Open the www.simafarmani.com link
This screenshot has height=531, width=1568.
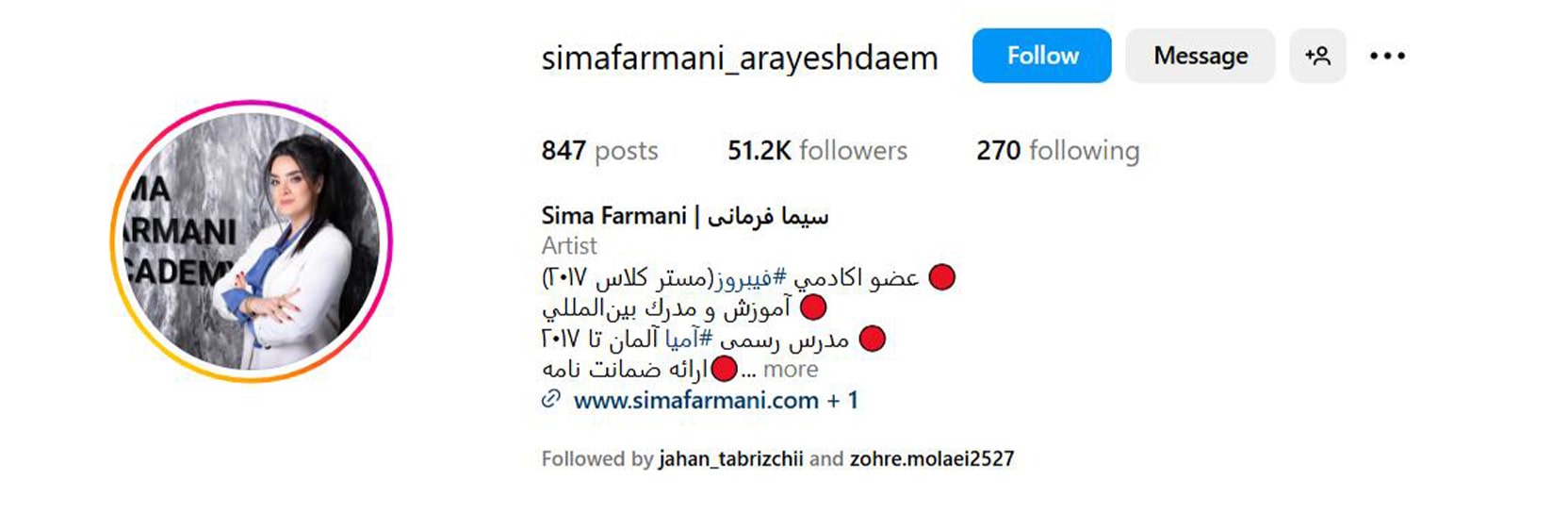point(695,401)
